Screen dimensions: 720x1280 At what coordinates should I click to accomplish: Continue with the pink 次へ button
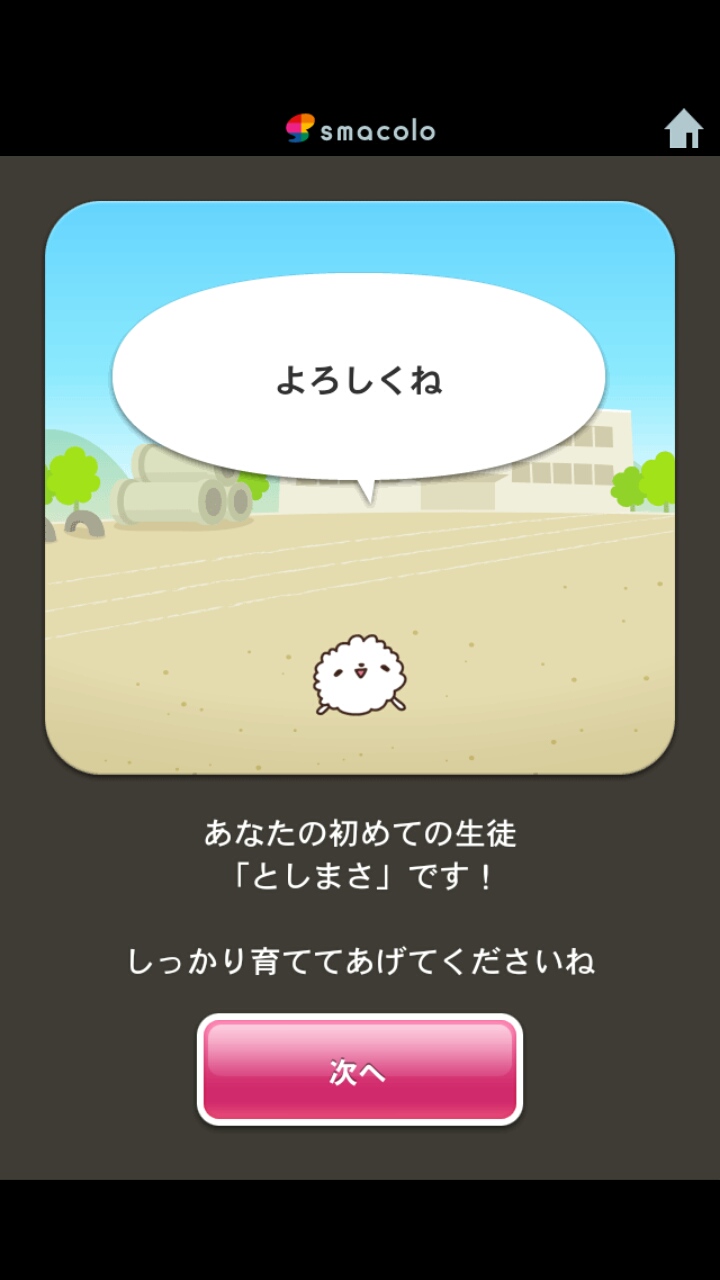point(360,1070)
